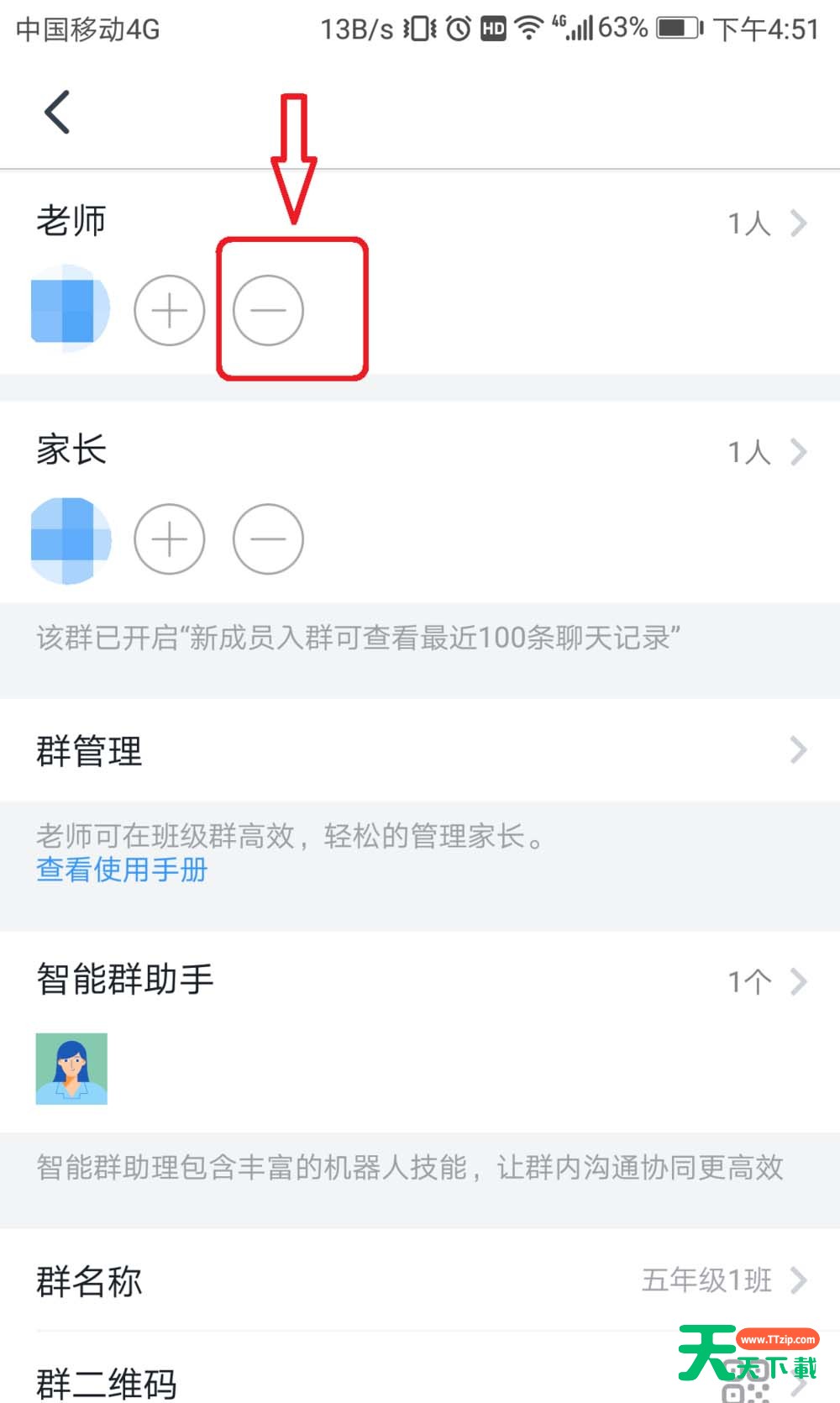Open the parent's avatar under 家长
Viewport: 840px width, 1403px height.
click(x=71, y=539)
